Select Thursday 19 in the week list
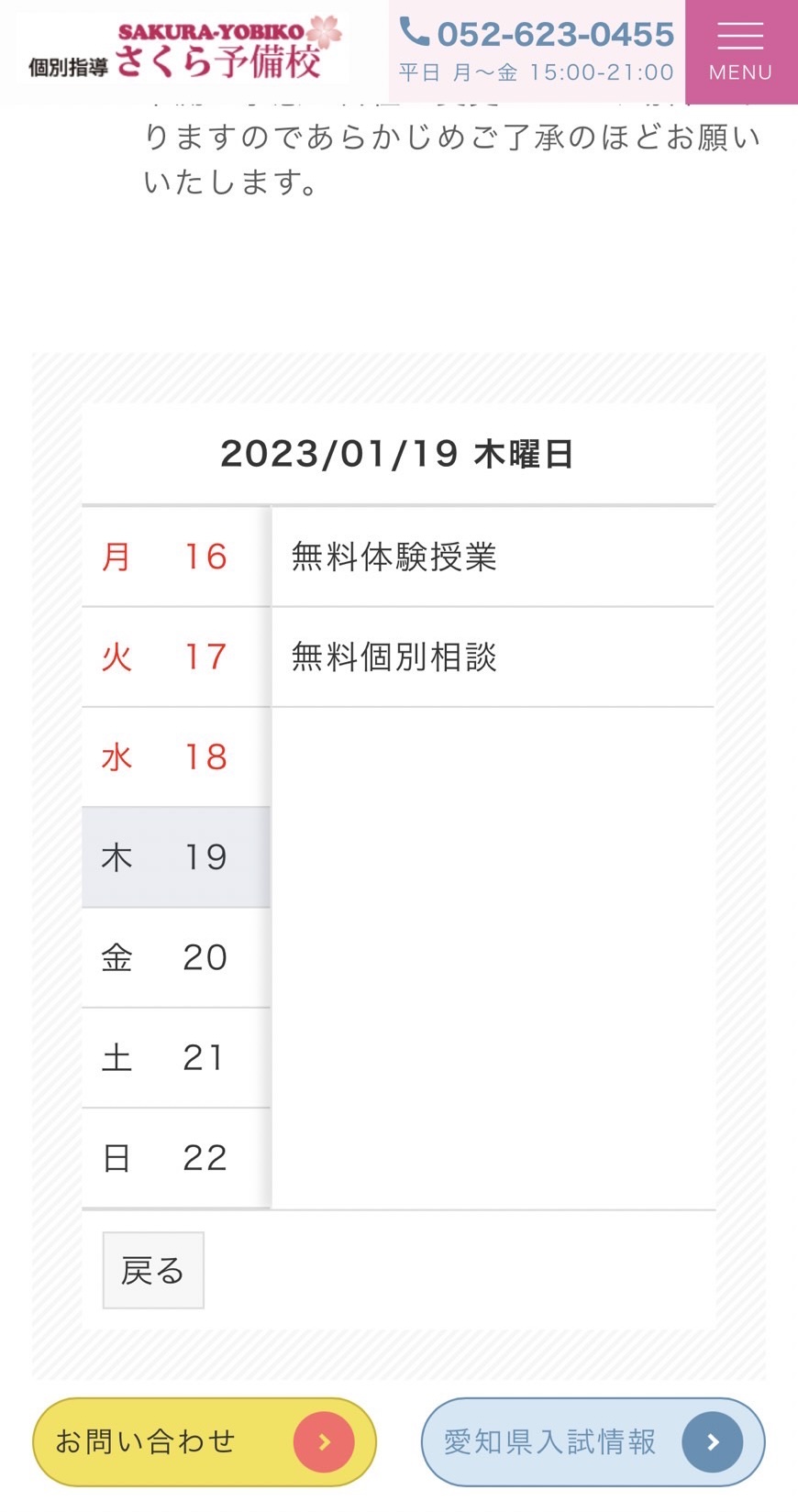Screen dimensions: 798x1512 pos(176,857)
